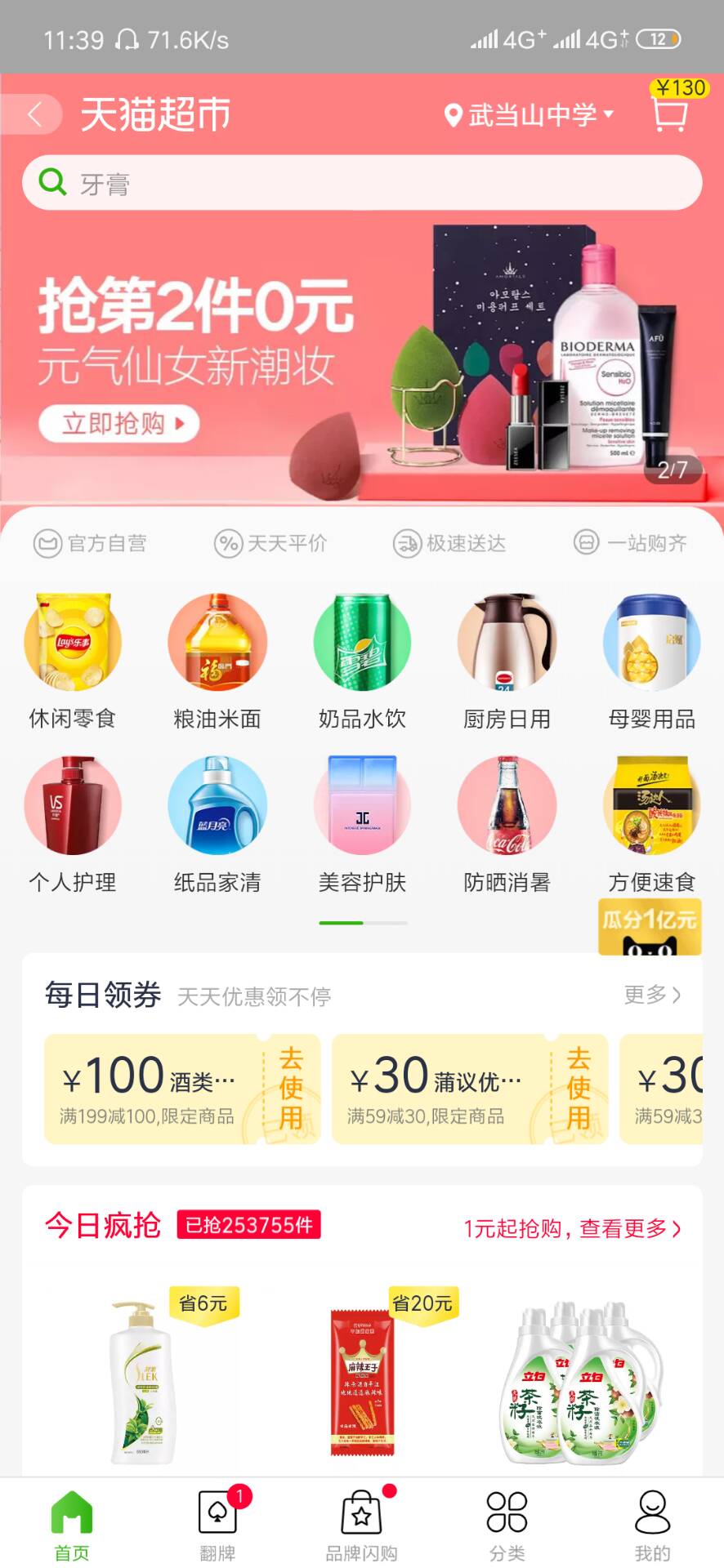The width and height of the screenshot is (724, 1568).
Task: Open the 休闲零食 snacks category
Action: point(72,661)
